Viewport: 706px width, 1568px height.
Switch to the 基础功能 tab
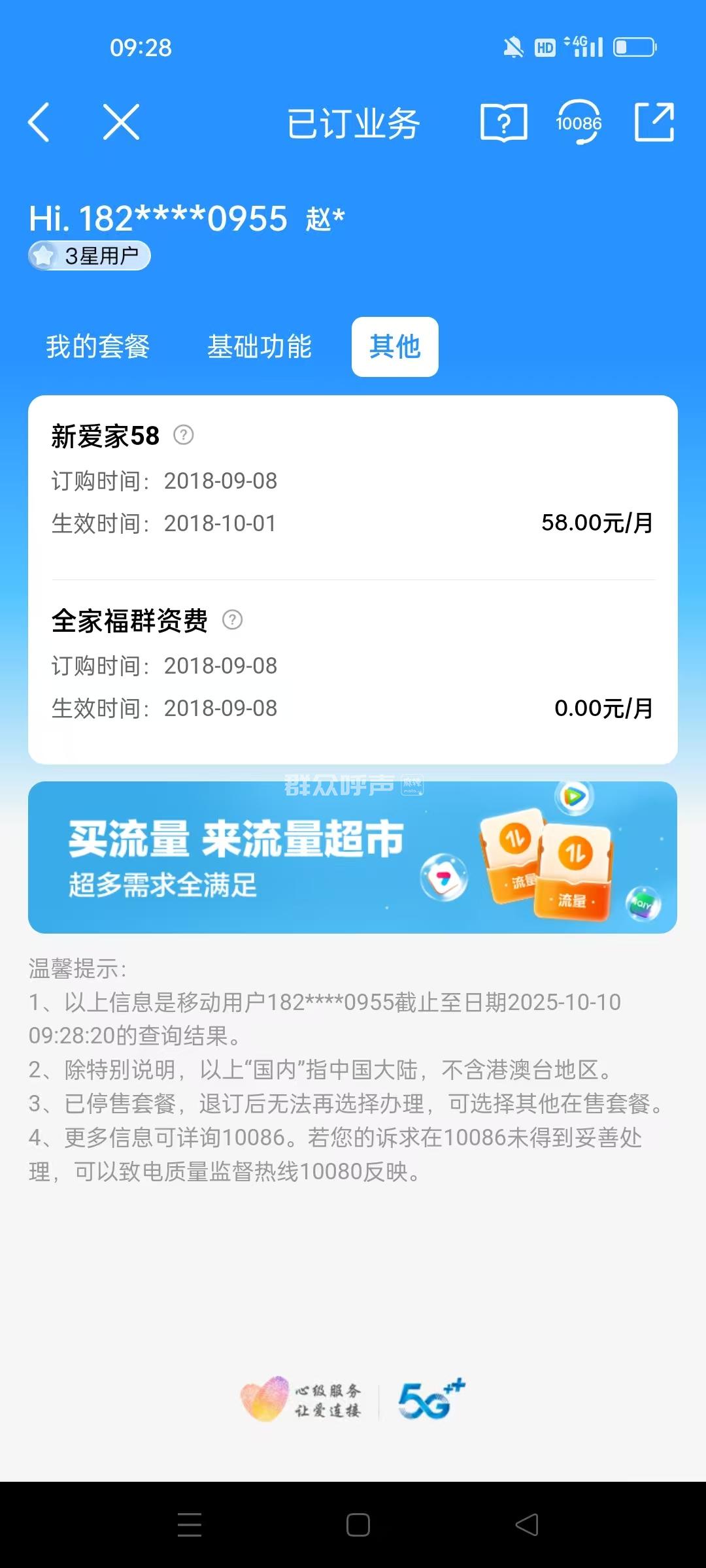260,346
